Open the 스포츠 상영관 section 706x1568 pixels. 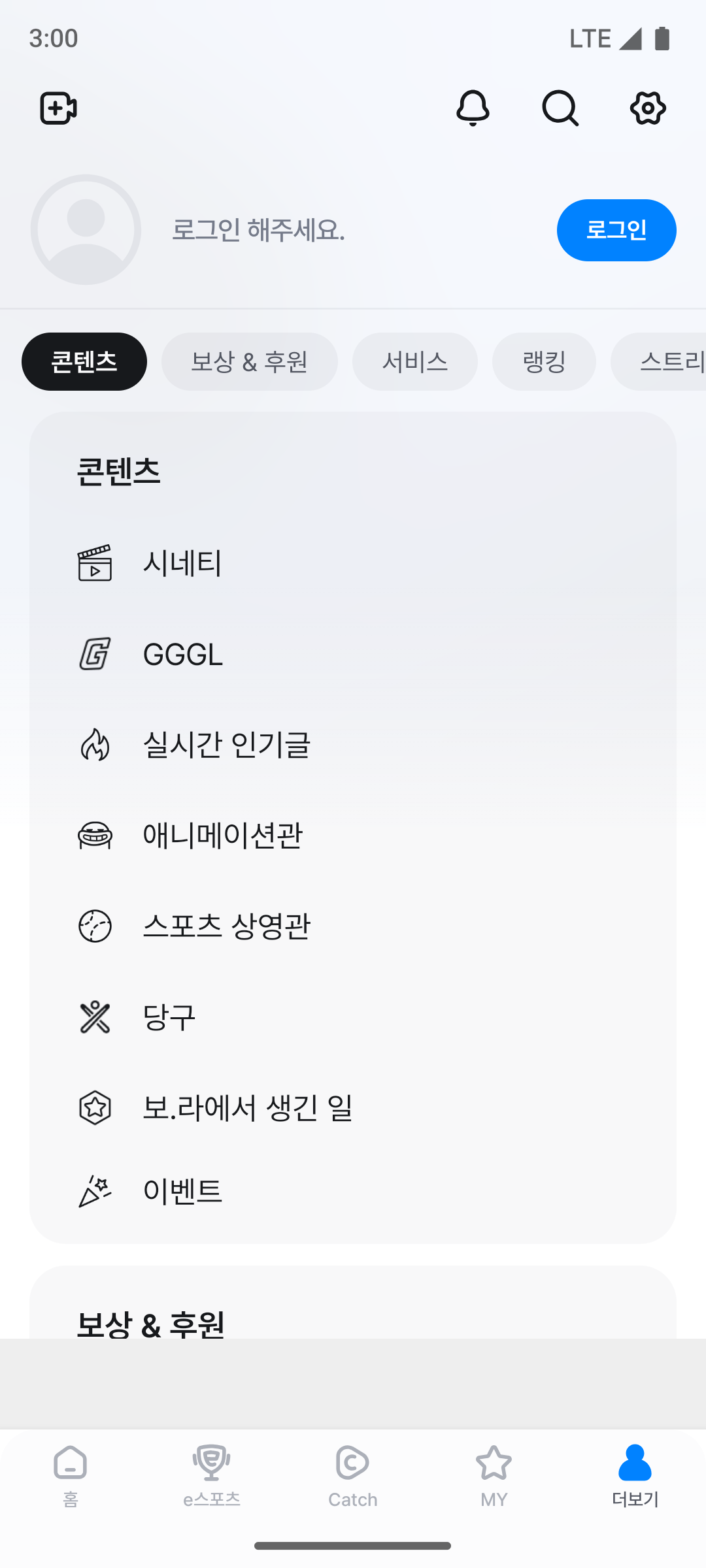(x=227, y=926)
